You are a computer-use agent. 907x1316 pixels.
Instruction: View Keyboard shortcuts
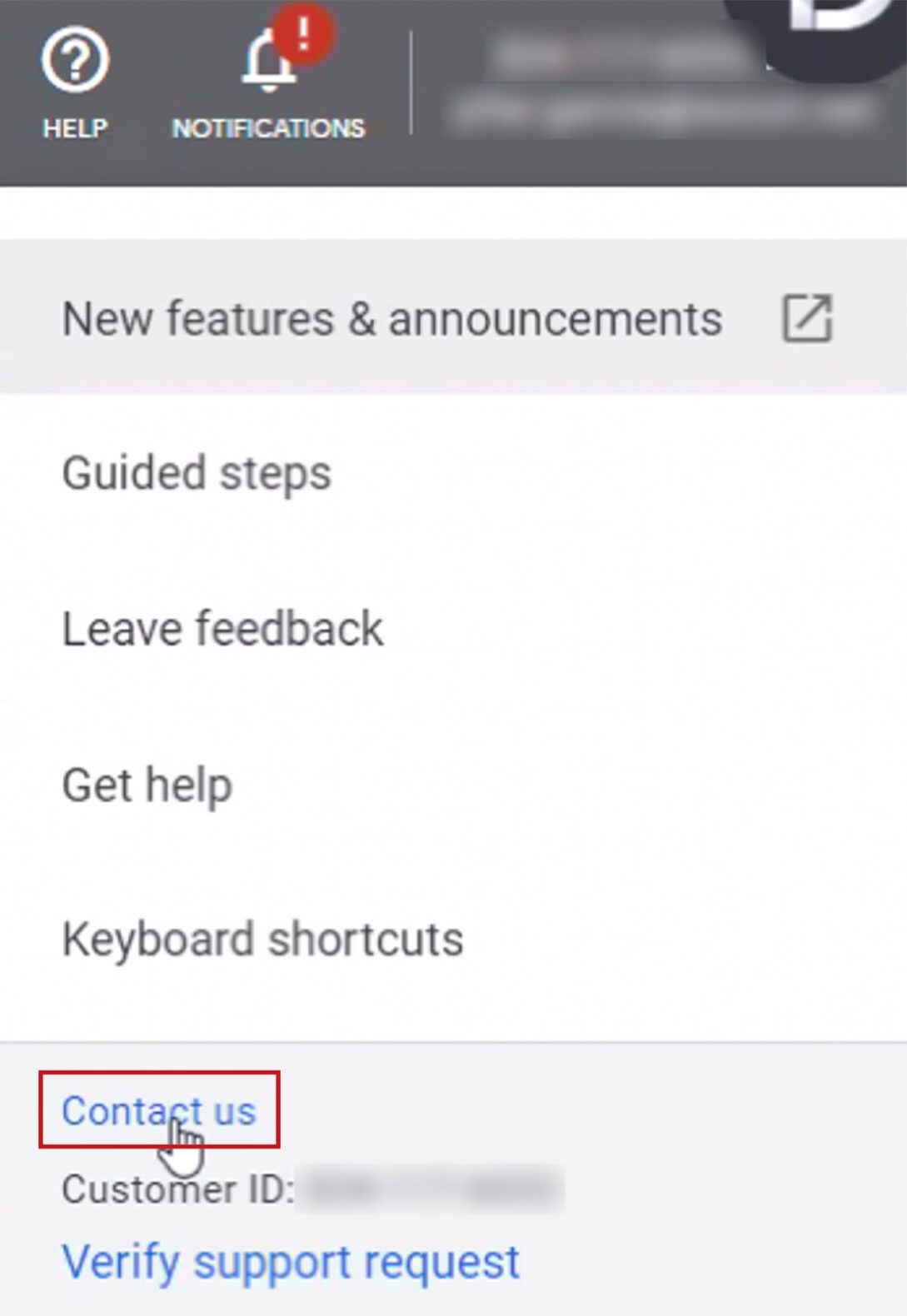pyautogui.click(x=262, y=940)
